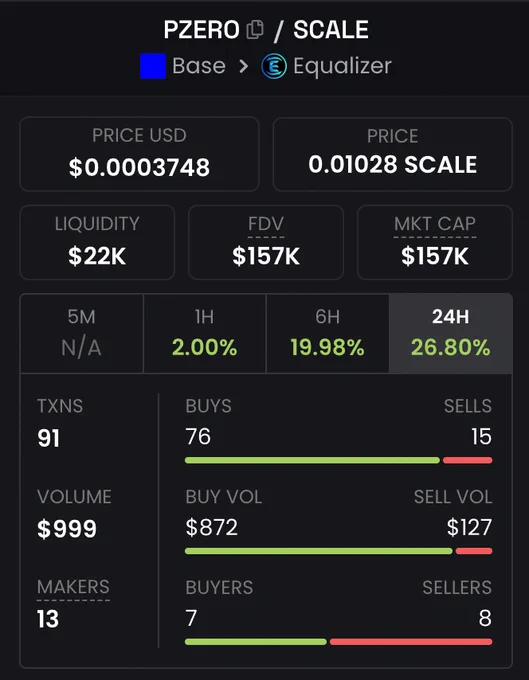Show the 6H timeframe stats
The height and width of the screenshot is (680, 529).
[327, 333]
